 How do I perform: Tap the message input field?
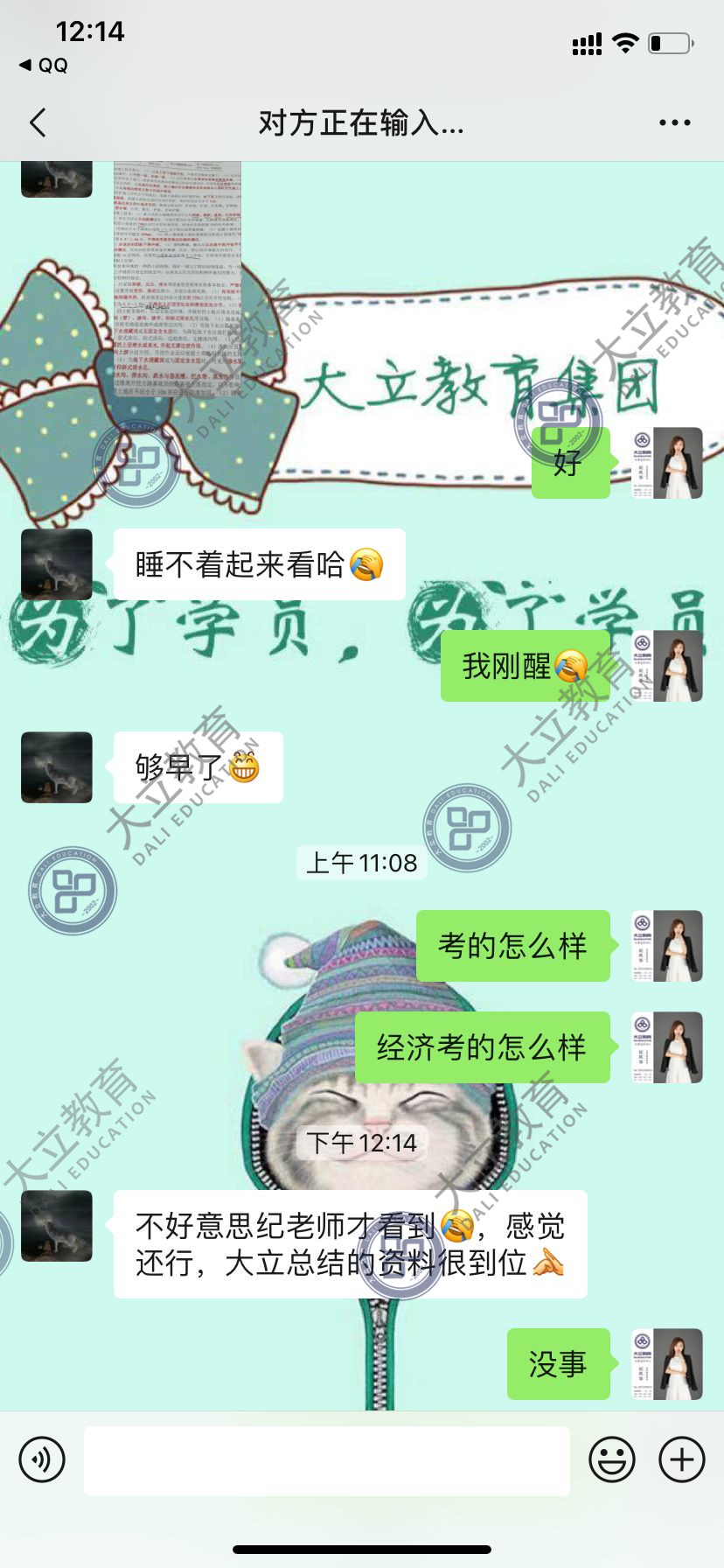(x=326, y=1460)
